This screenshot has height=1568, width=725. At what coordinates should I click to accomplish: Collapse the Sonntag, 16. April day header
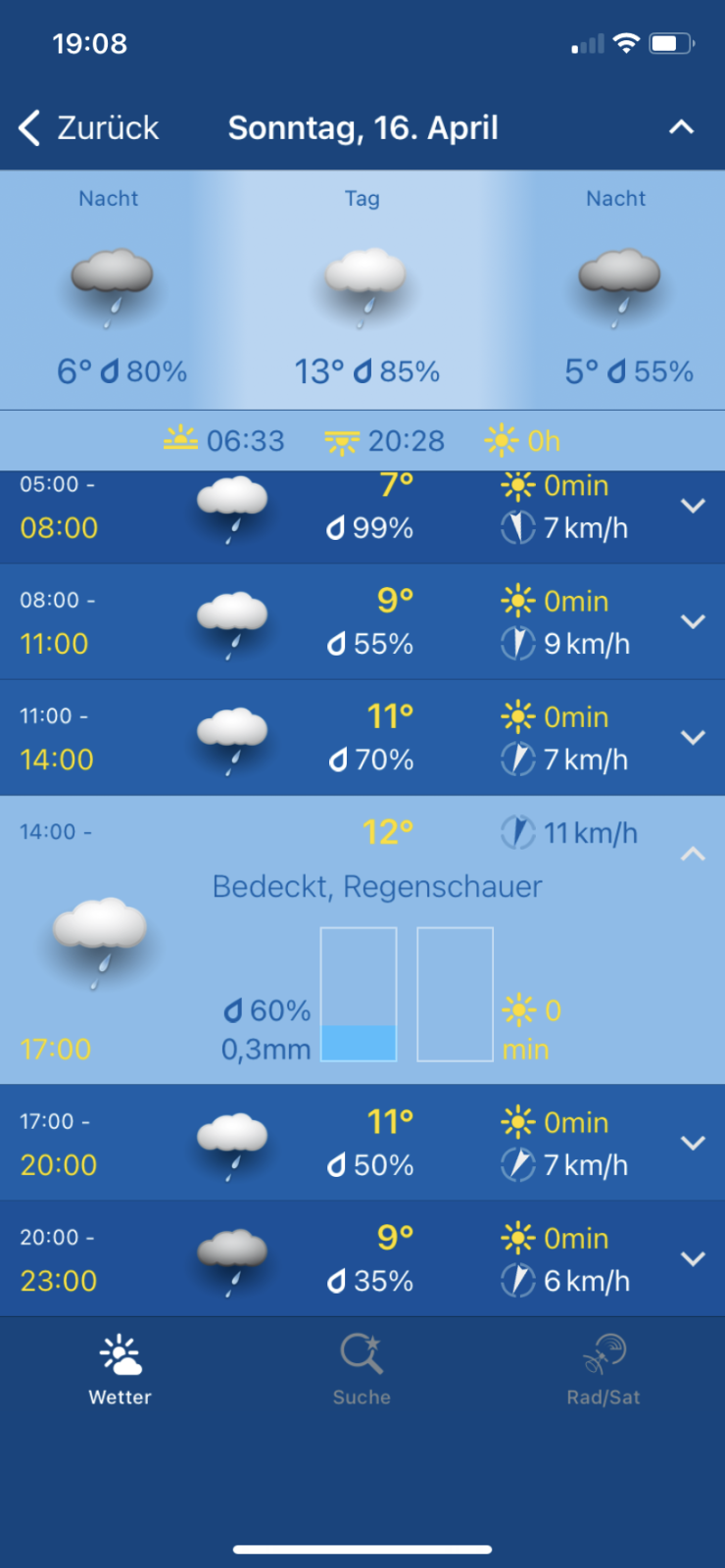pyautogui.click(x=681, y=127)
